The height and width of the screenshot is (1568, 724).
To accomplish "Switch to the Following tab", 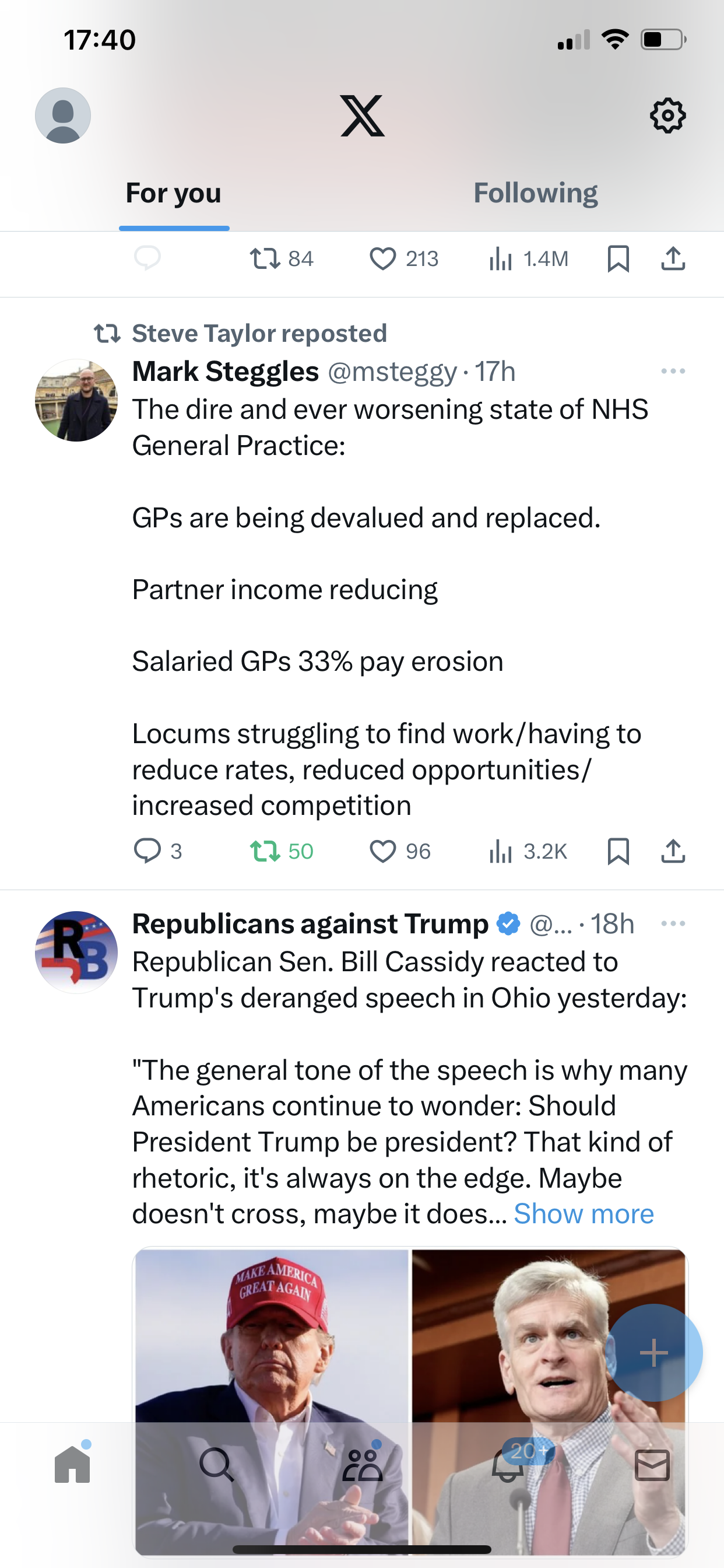I will [535, 193].
